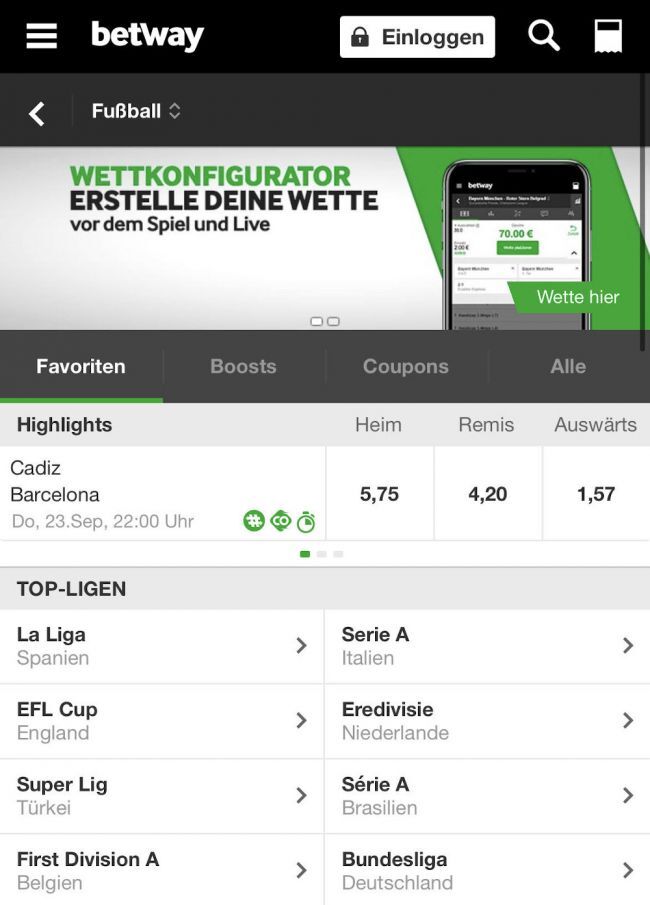Image resolution: width=650 pixels, height=905 pixels.
Task: Select home odds 5,75 for Cadiz
Action: 379,494
